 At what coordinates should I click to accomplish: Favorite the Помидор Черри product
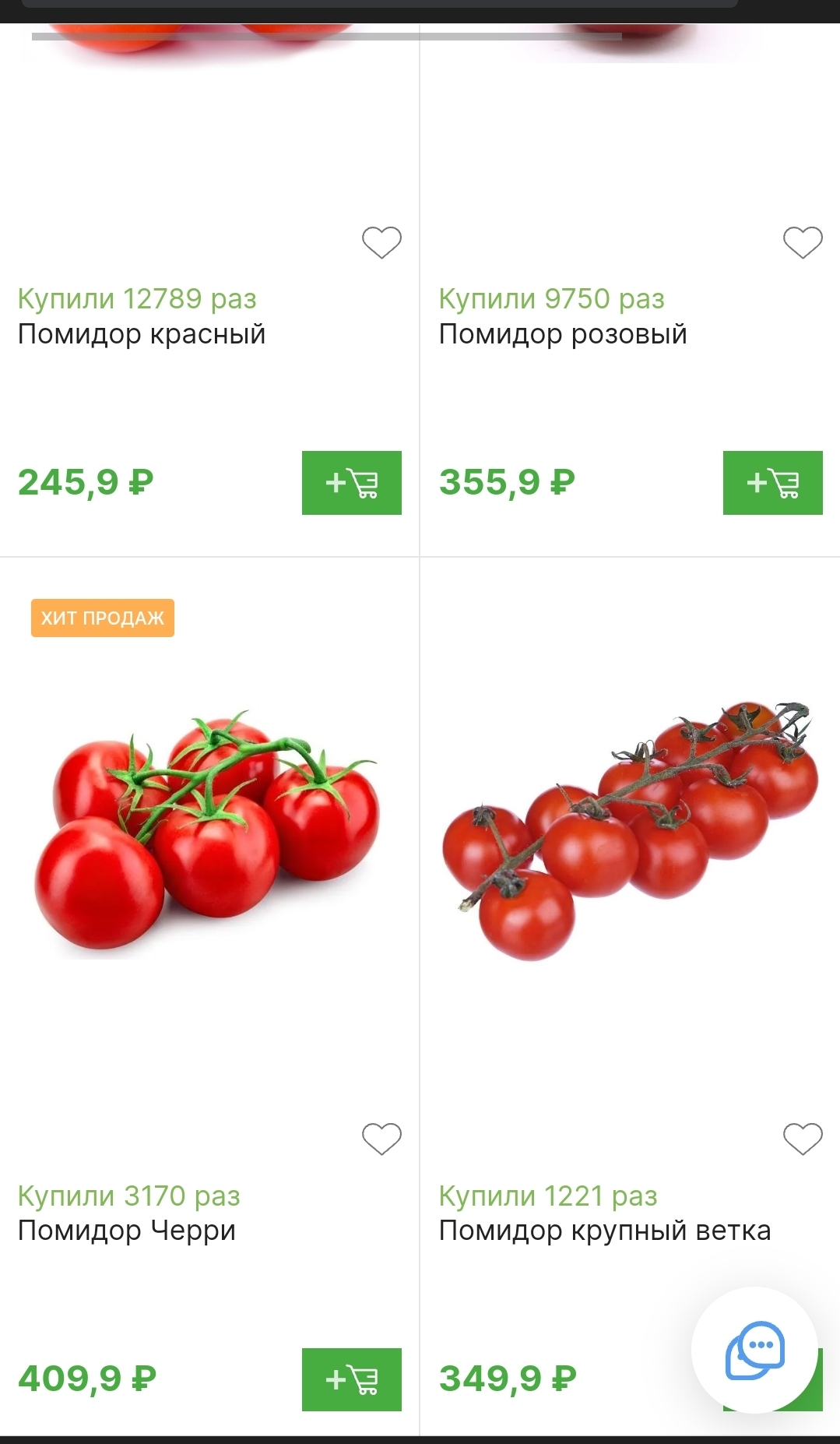pyautogui.click(x=381, y=1139)
